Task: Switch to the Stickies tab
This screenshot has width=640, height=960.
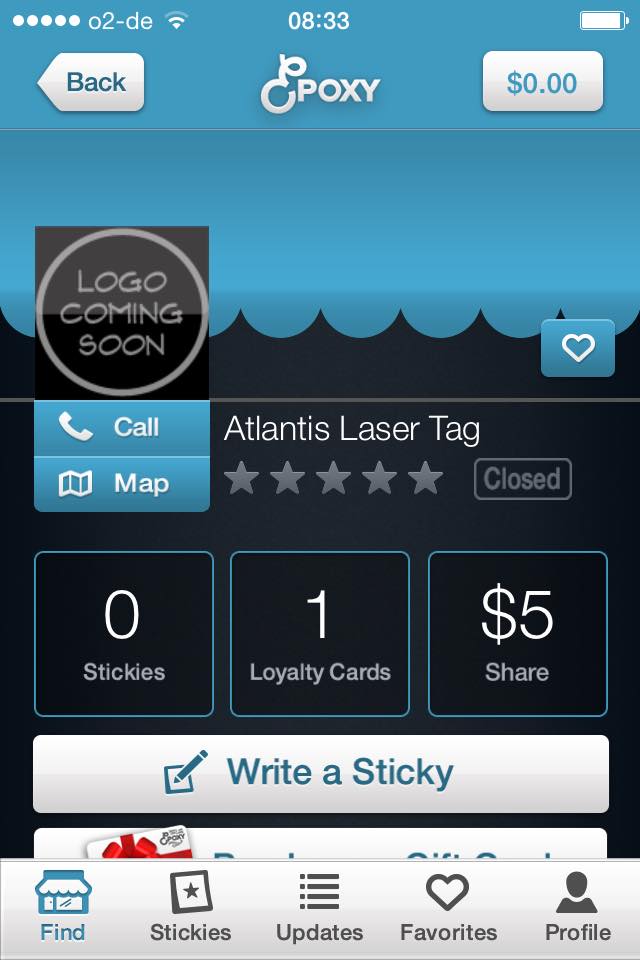Action: point(190,908)
